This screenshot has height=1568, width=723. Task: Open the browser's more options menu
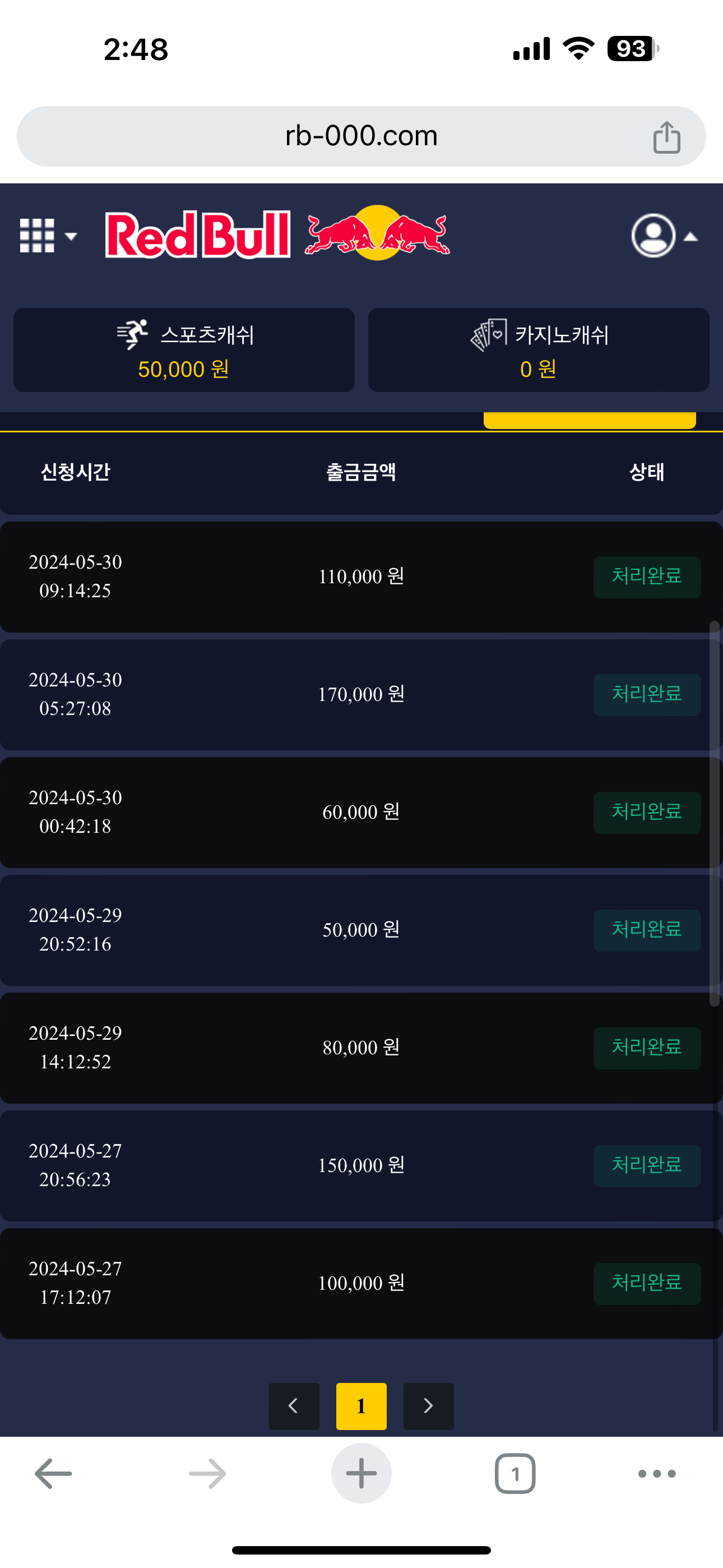coord(657,1474)
